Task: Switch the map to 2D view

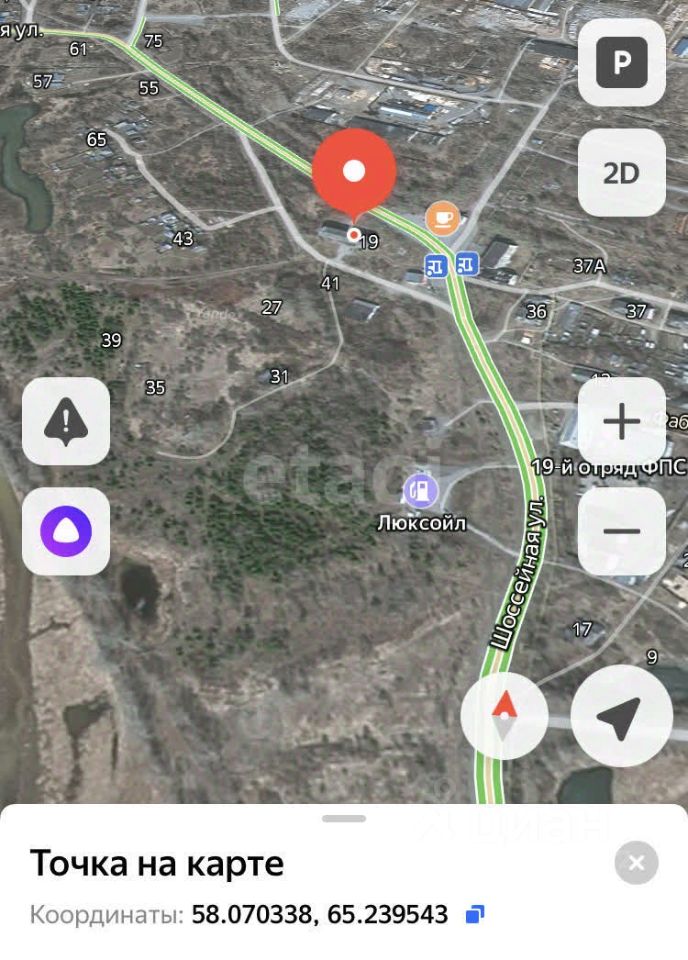Action: [621, 173]
